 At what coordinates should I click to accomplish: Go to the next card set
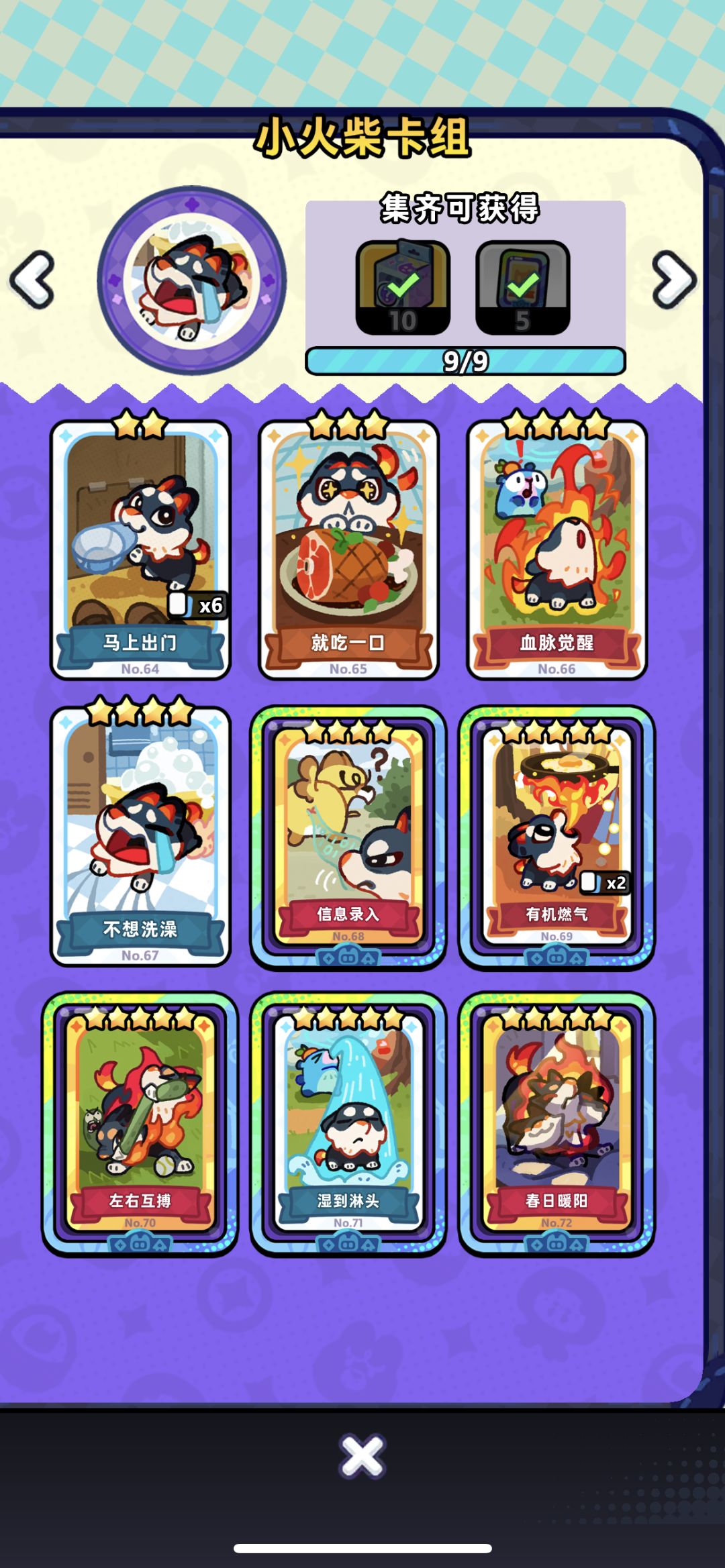tap(674, 280)
